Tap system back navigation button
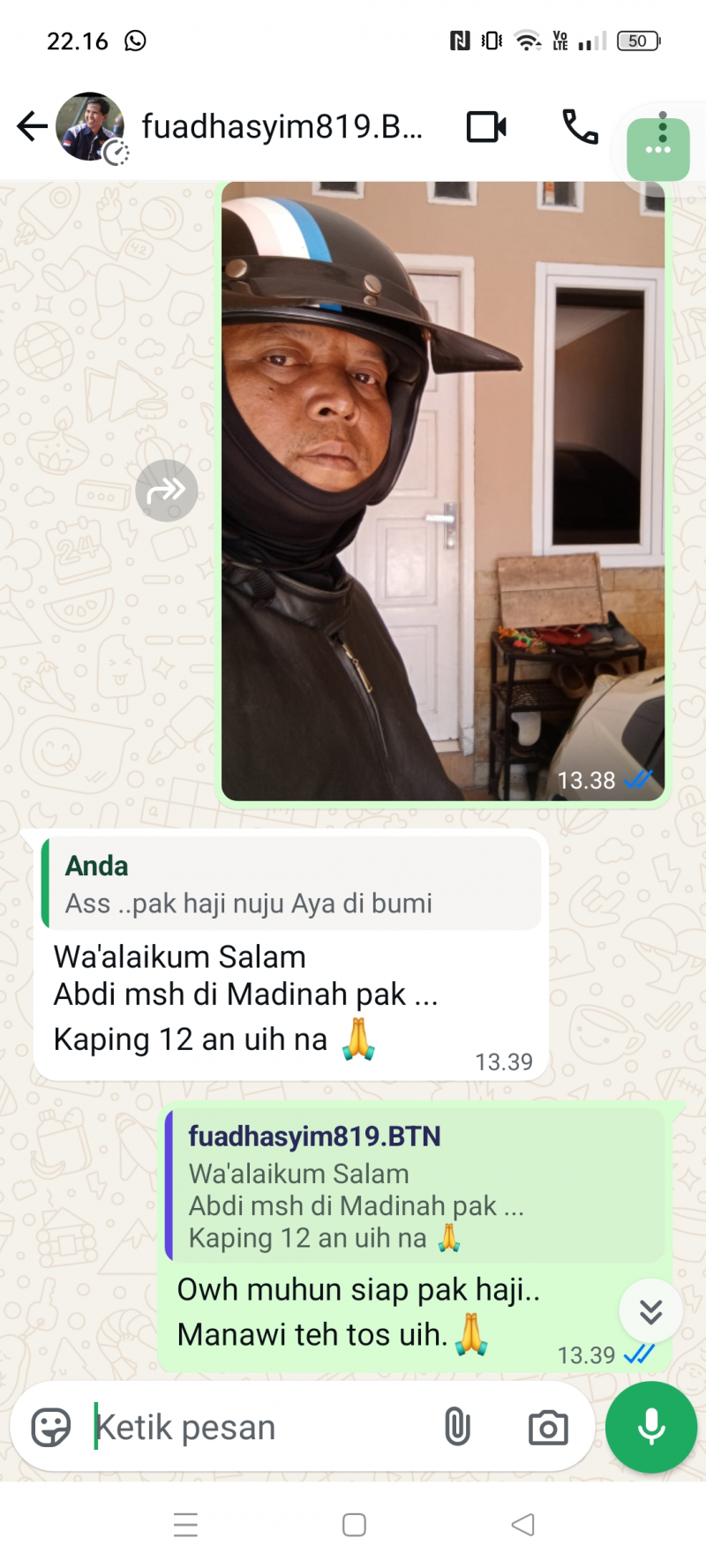706x1568 pixels. point(522,1525)
